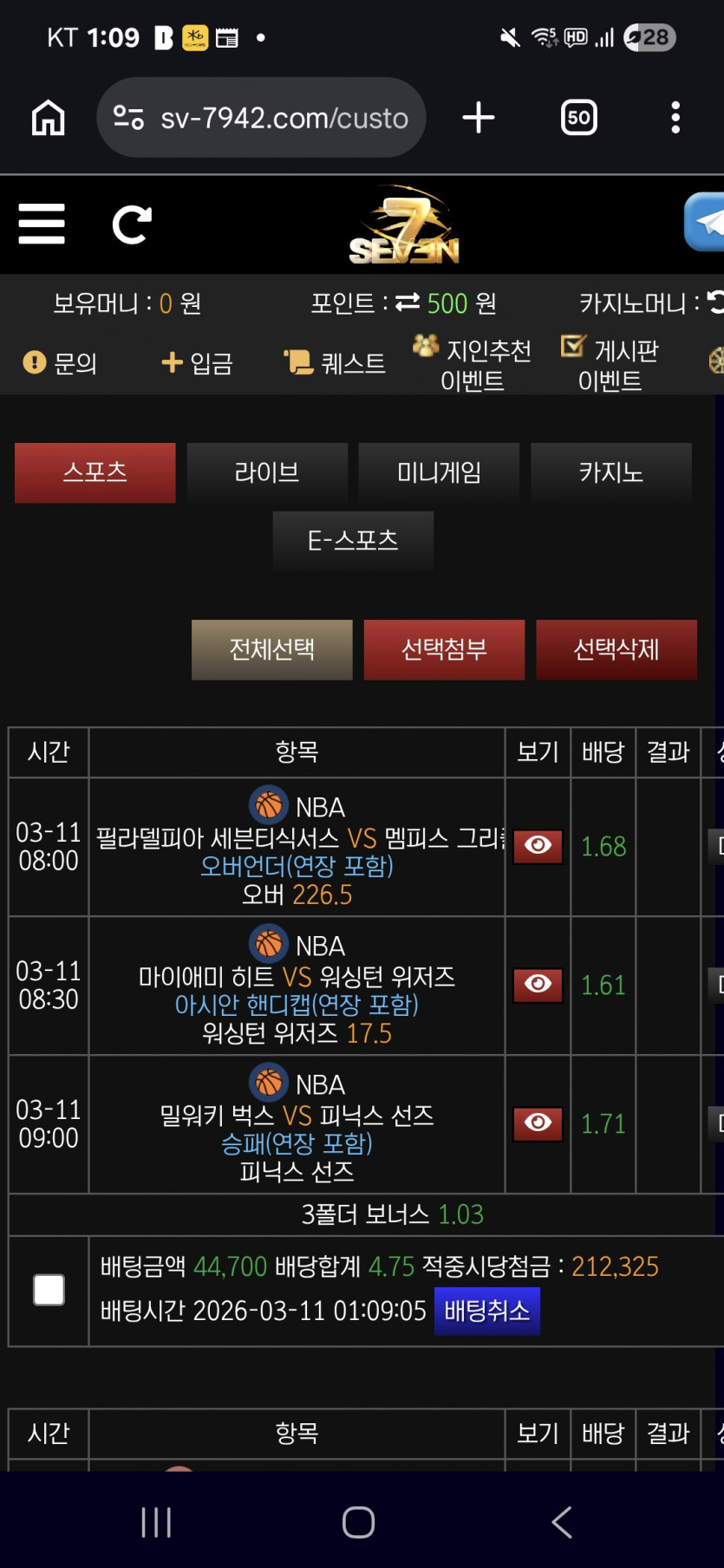Tap the address bar showing sv-7942.com
The width and height of the screenshot is (724, 1568).
[261, 118]
